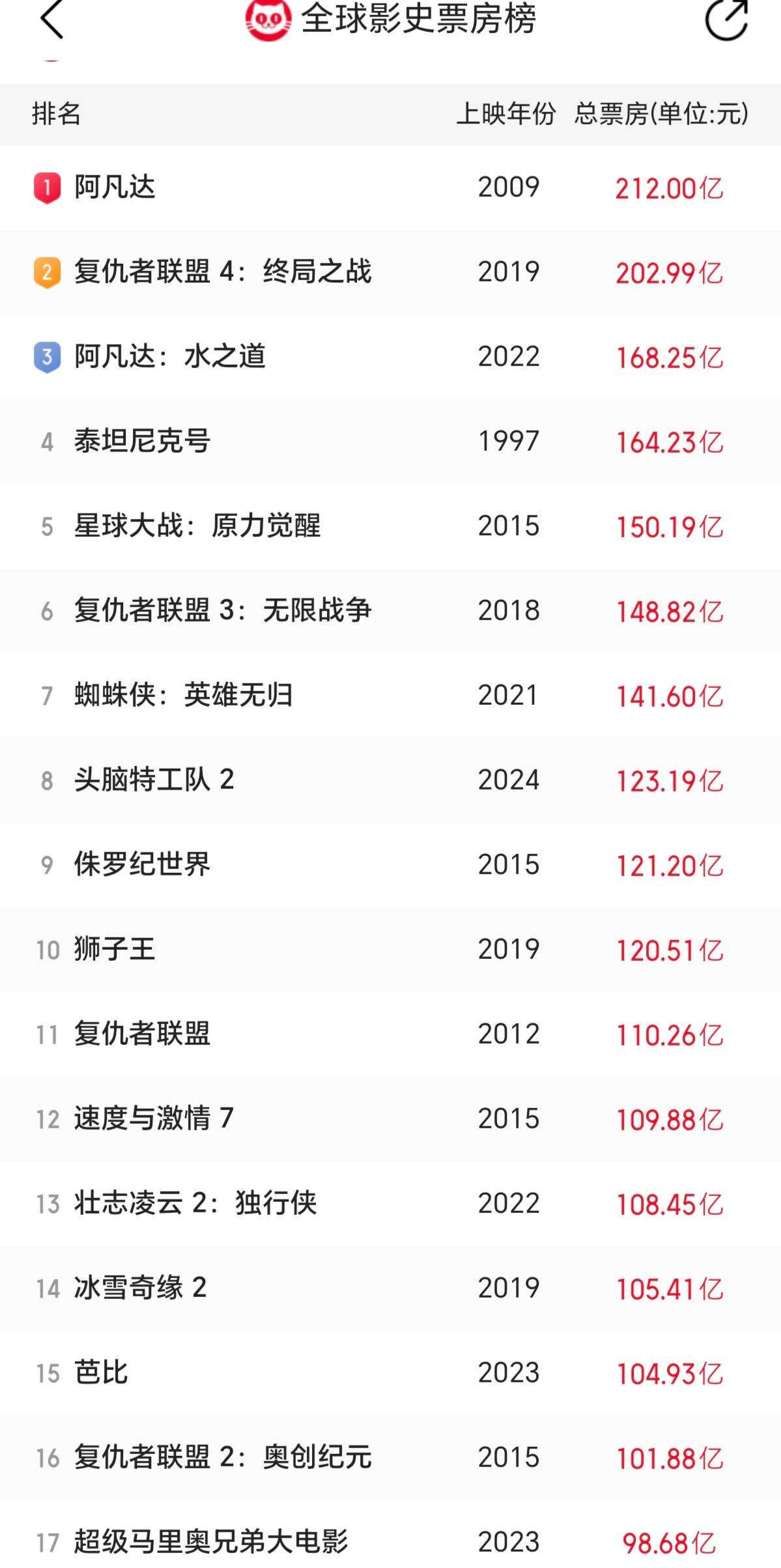This screenshot has width=781, height=1568.
Task: Open 复仇者联盟 4:终局之战 details
Action: [222, 272]
